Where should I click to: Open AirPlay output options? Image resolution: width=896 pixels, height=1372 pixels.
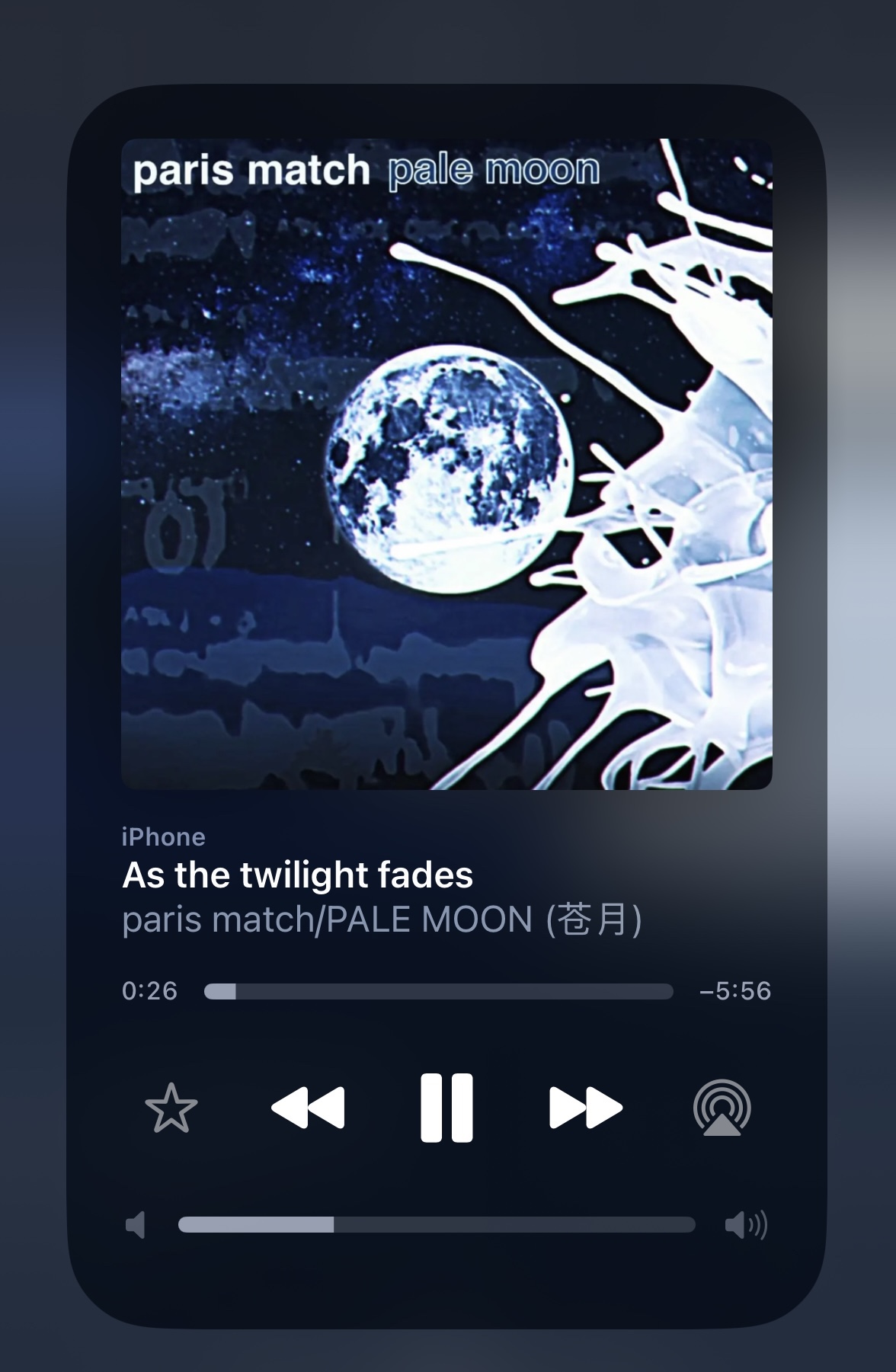point(722,1108)
